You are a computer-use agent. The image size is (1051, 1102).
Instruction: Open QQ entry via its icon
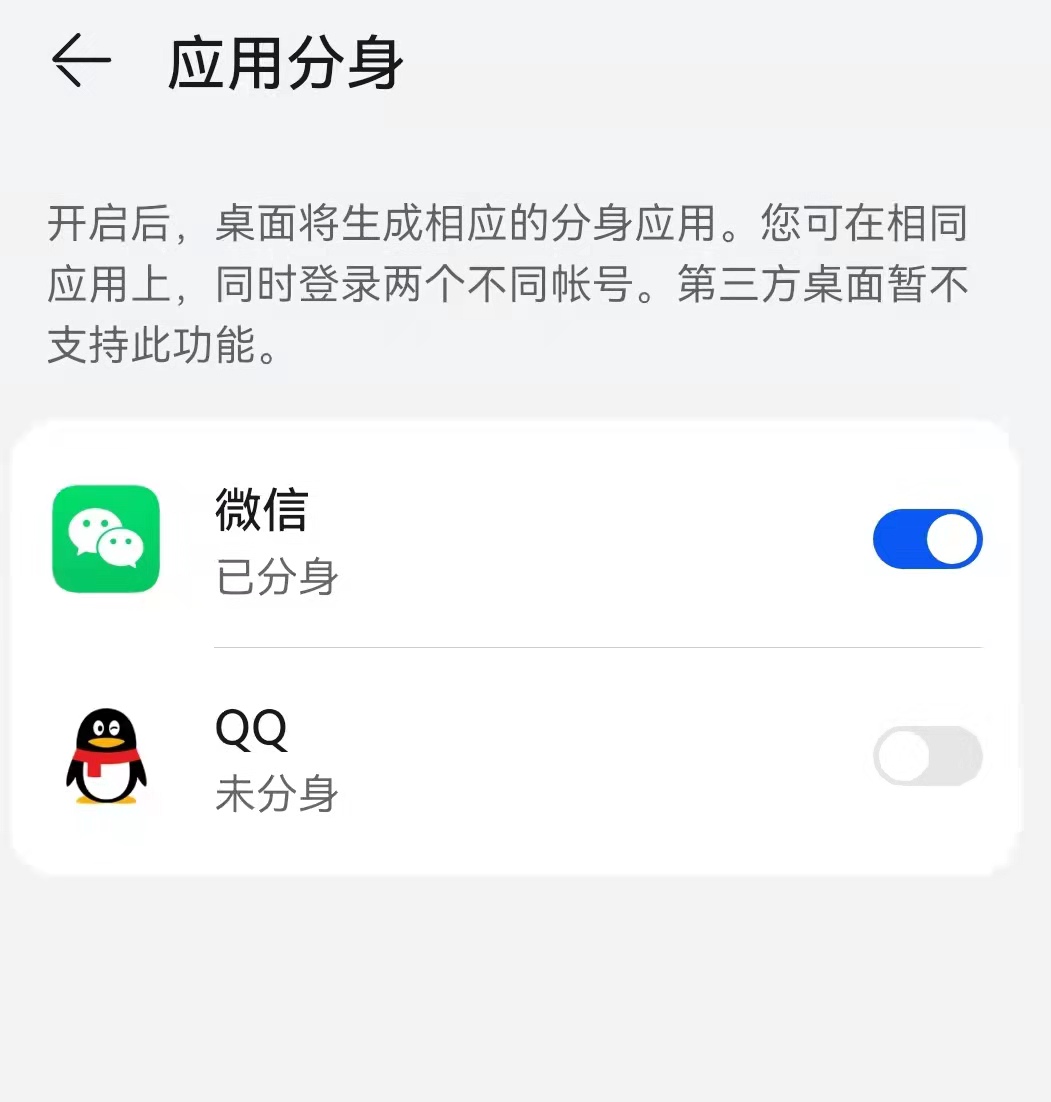pyautogui.click(x=105, y=757)
